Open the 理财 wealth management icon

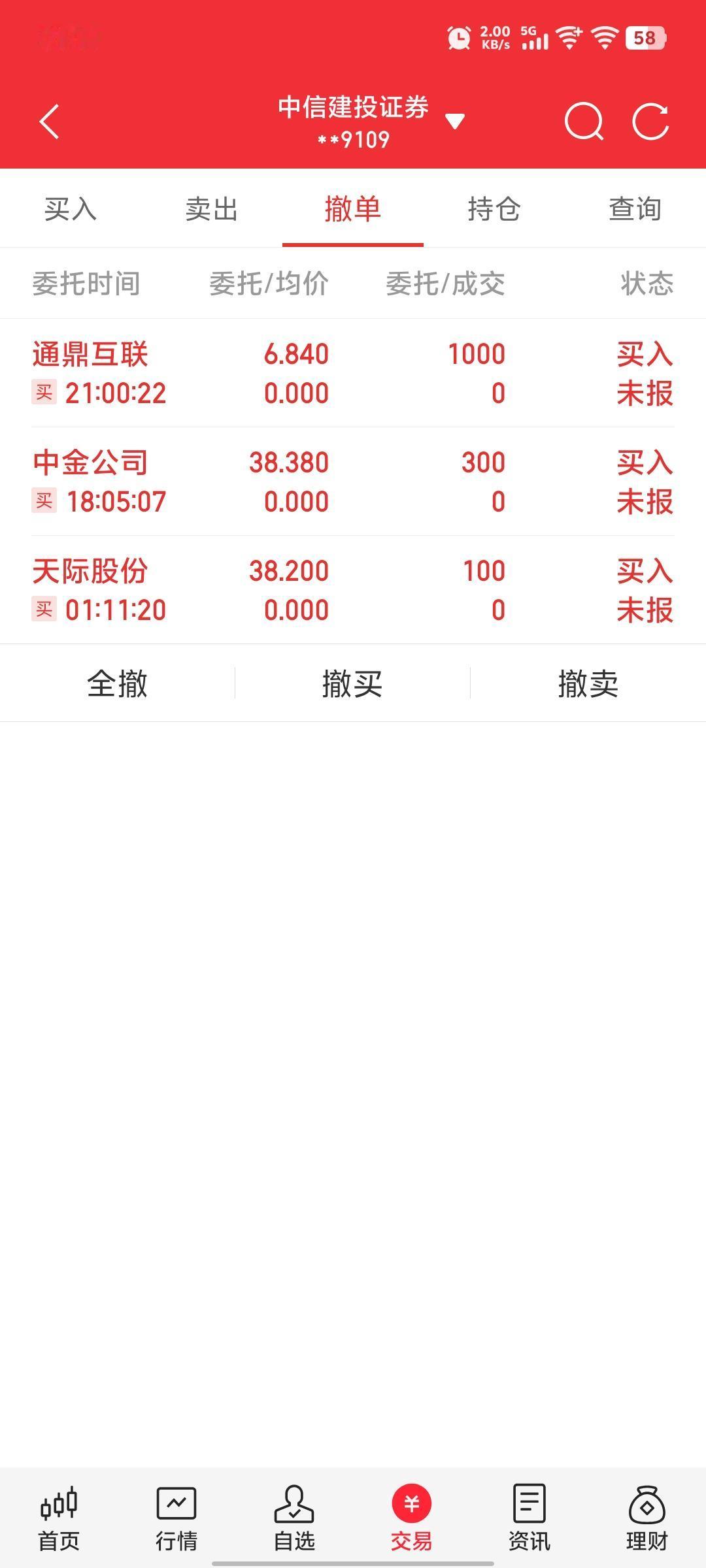647,1516
